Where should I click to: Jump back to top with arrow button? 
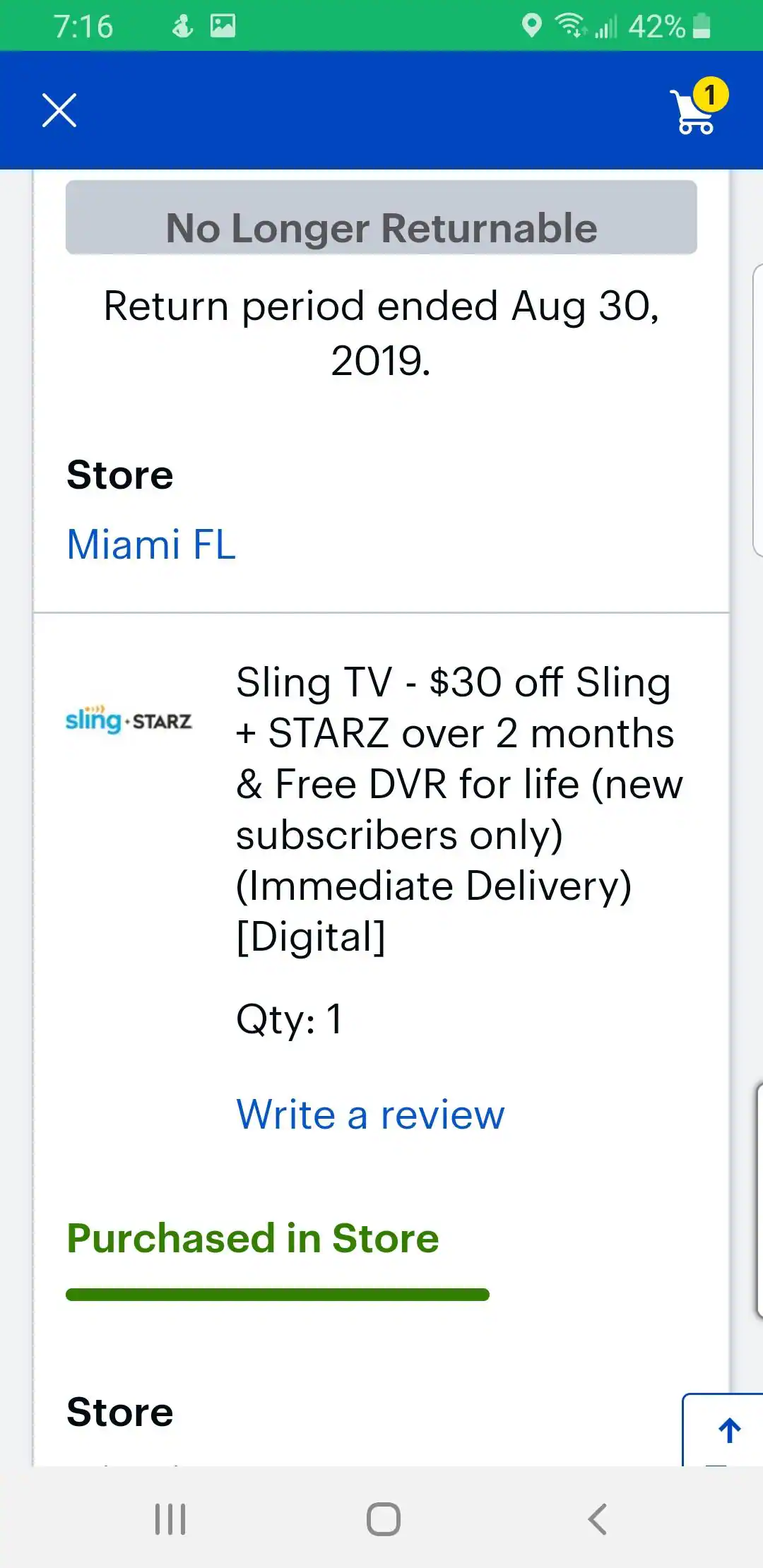click(x=728, y=1431)
